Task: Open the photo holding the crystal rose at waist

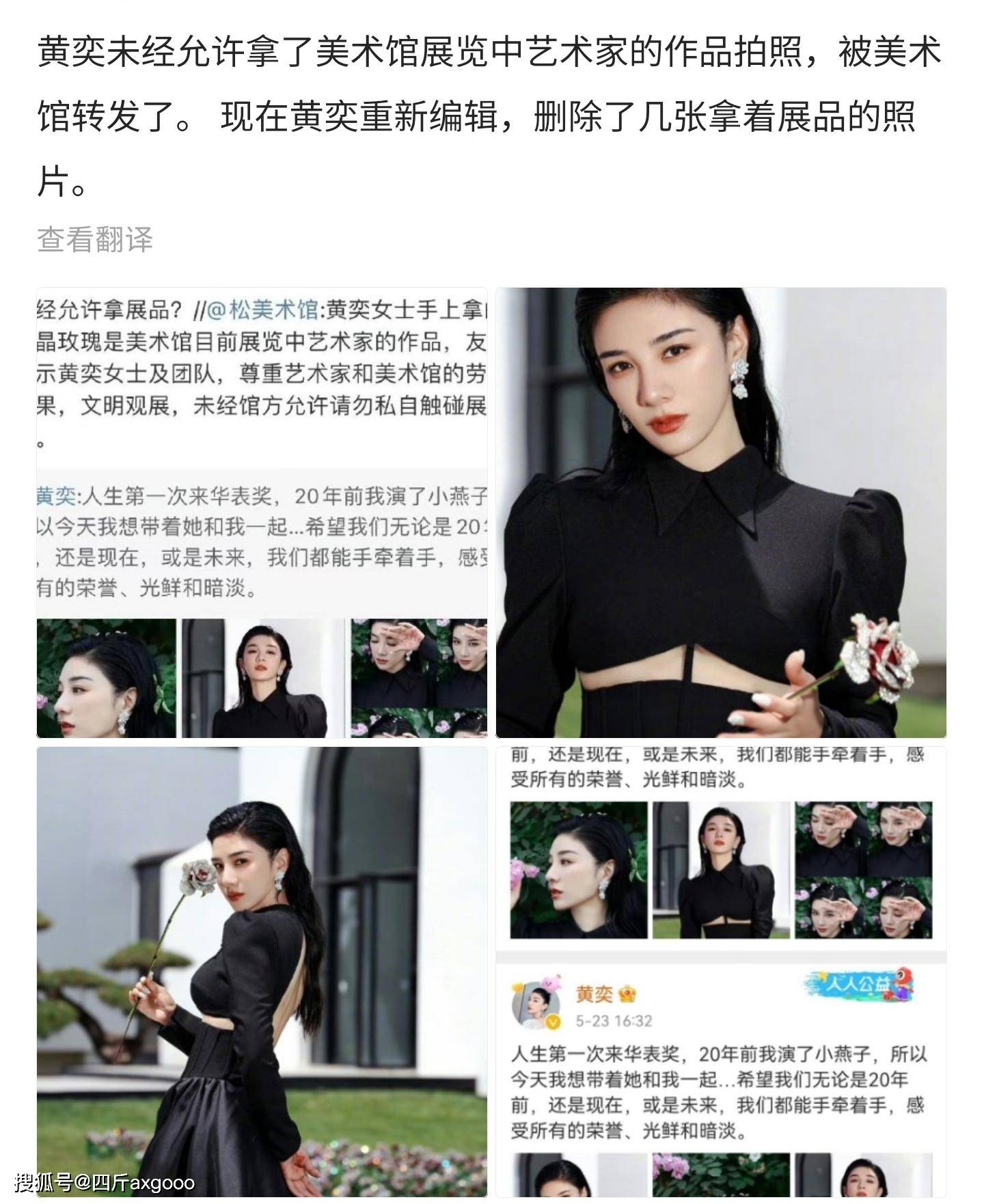Action: click(721, 512)
